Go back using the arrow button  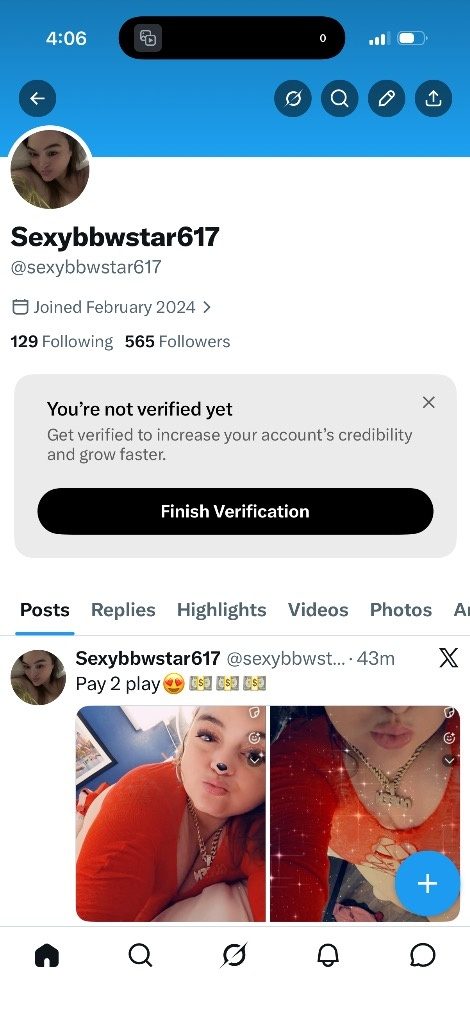tap(37, 99)
